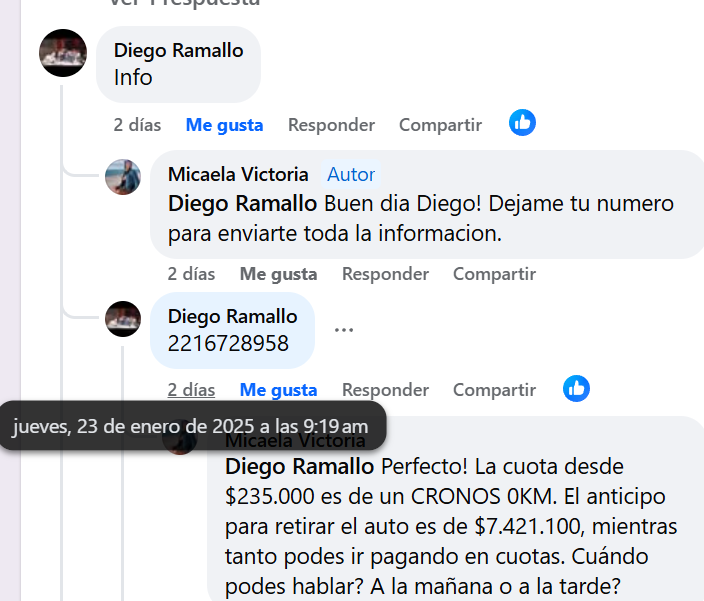
Task: View the like reaction on the "Info" comment
Action: [522, 123]
